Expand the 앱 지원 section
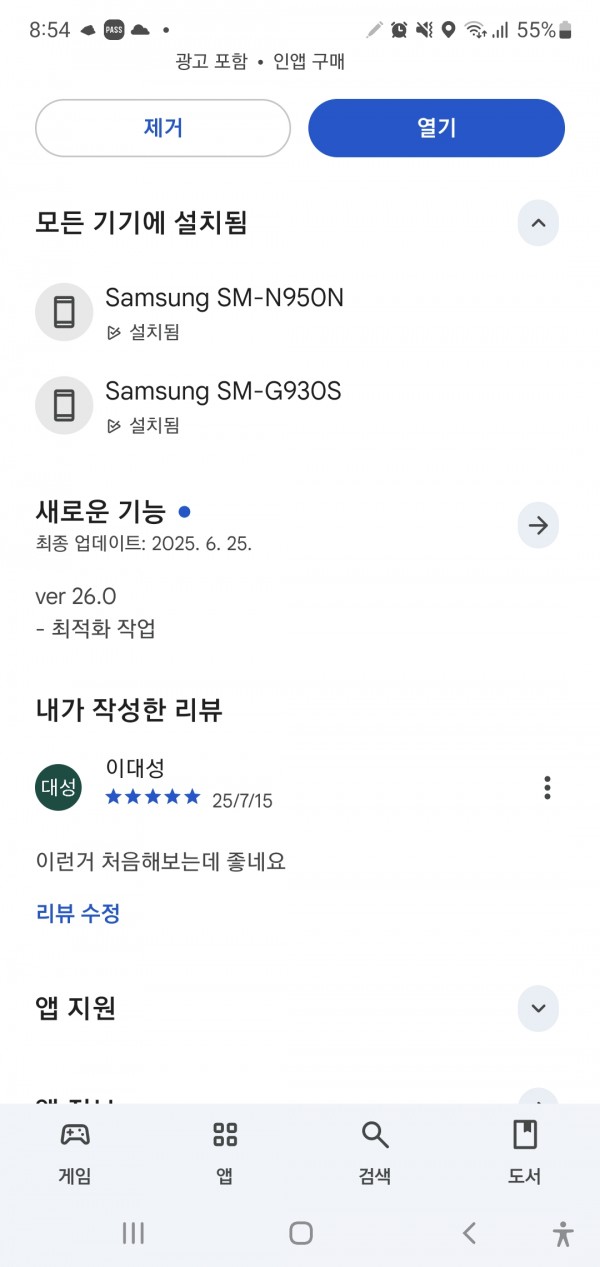Screen dimensions: 600x1267 (538, 1008)
